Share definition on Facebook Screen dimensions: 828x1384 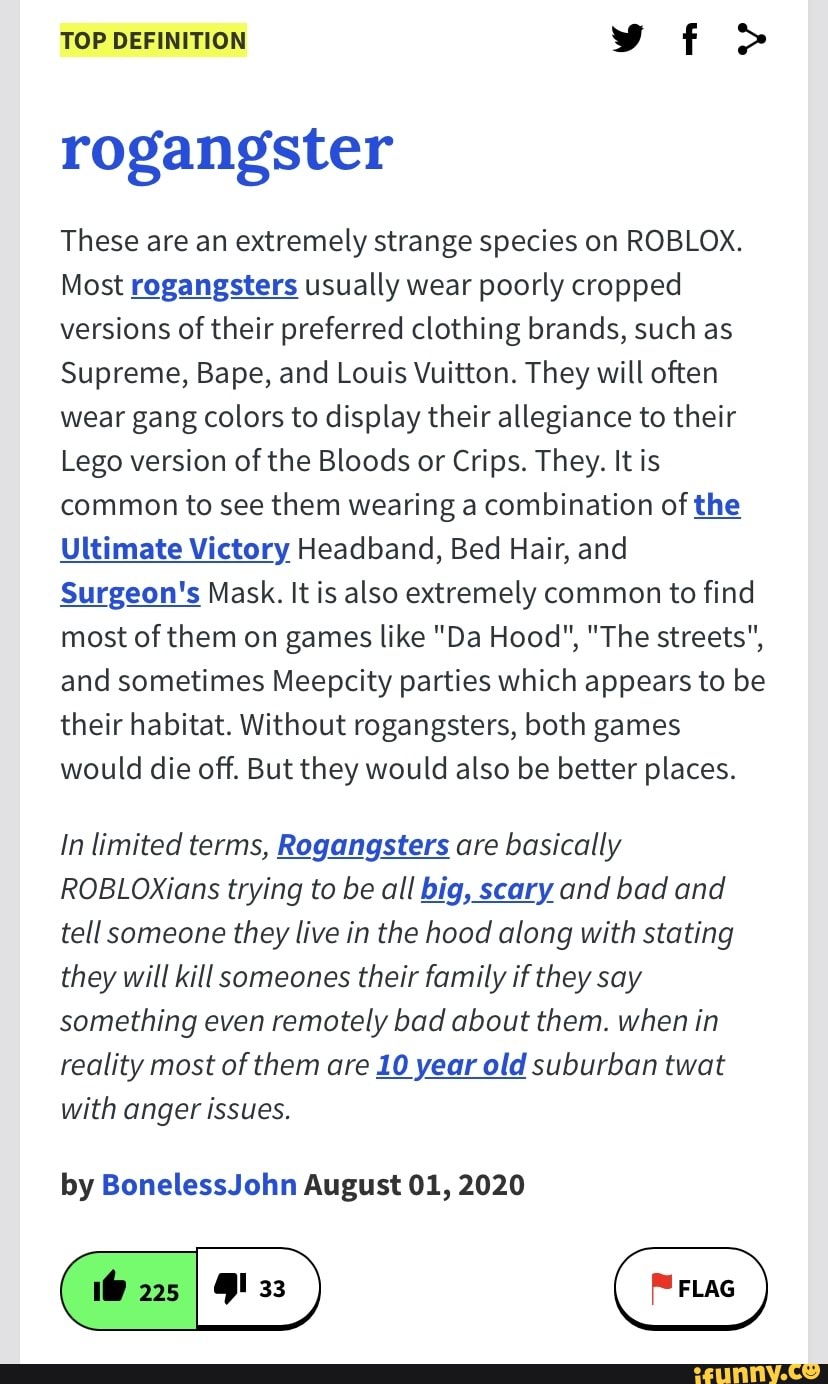click(689, 42)
